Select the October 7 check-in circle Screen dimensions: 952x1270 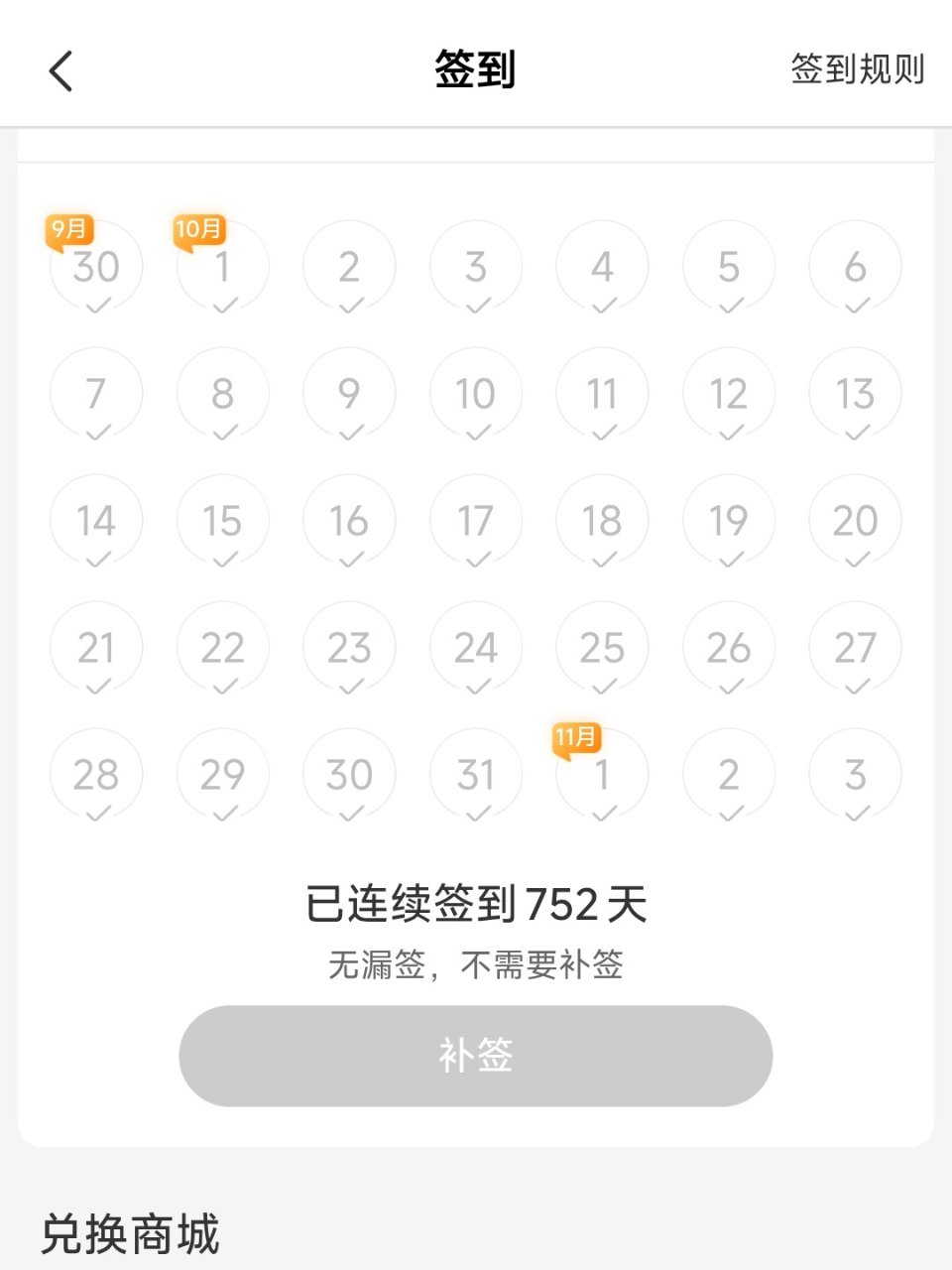95,393
